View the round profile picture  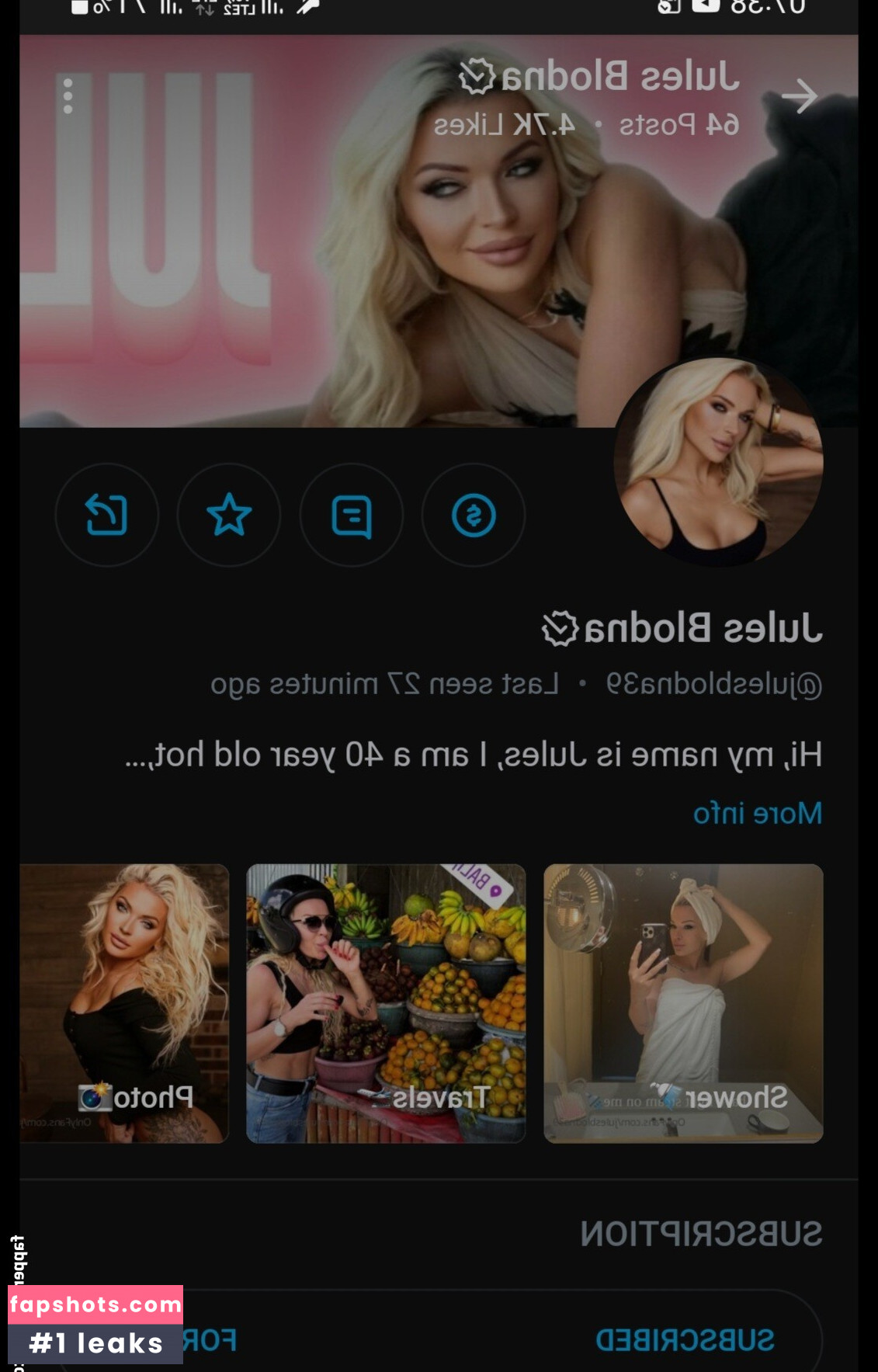point(718,462)
